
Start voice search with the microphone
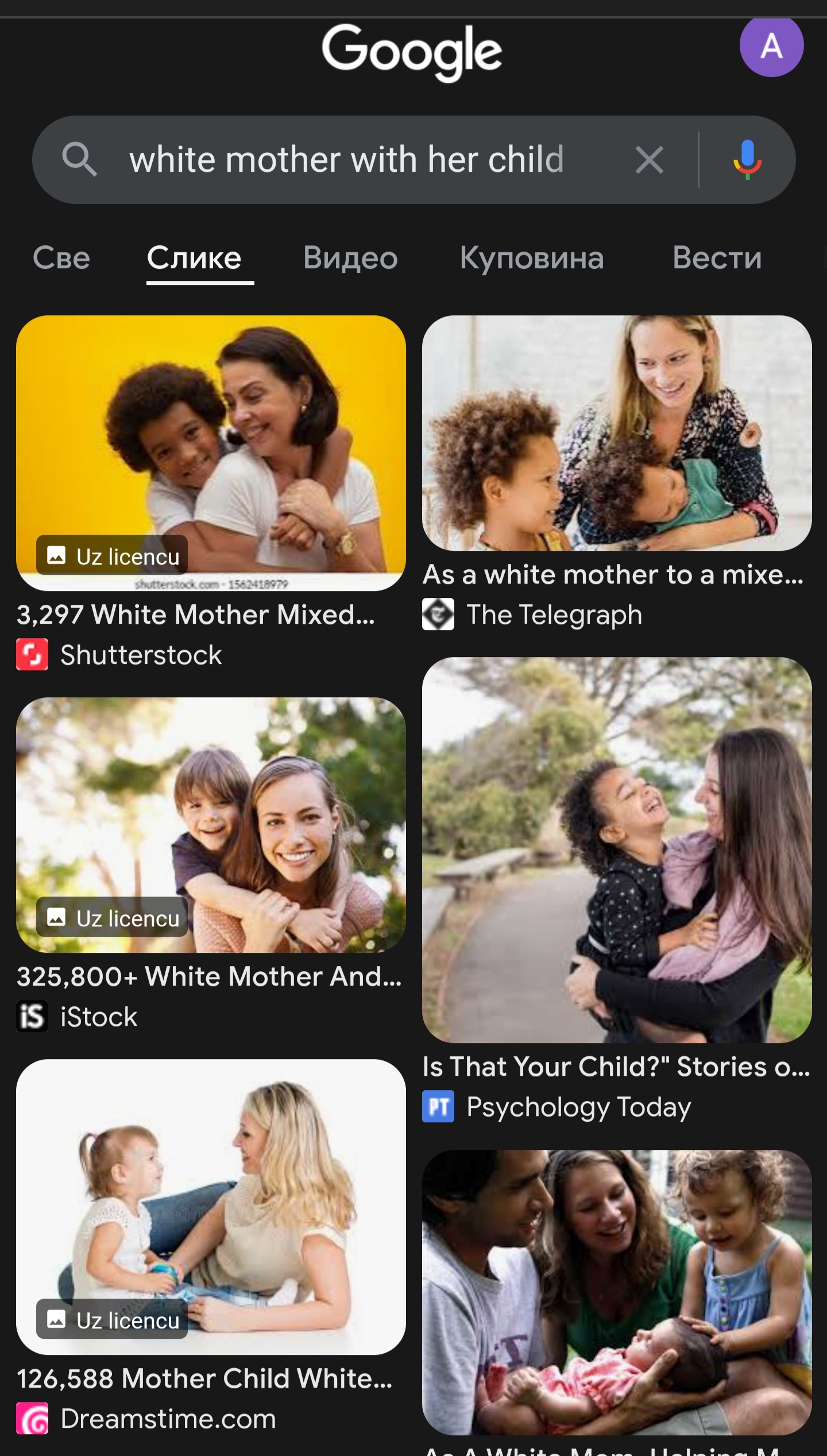tap(747, 160)
